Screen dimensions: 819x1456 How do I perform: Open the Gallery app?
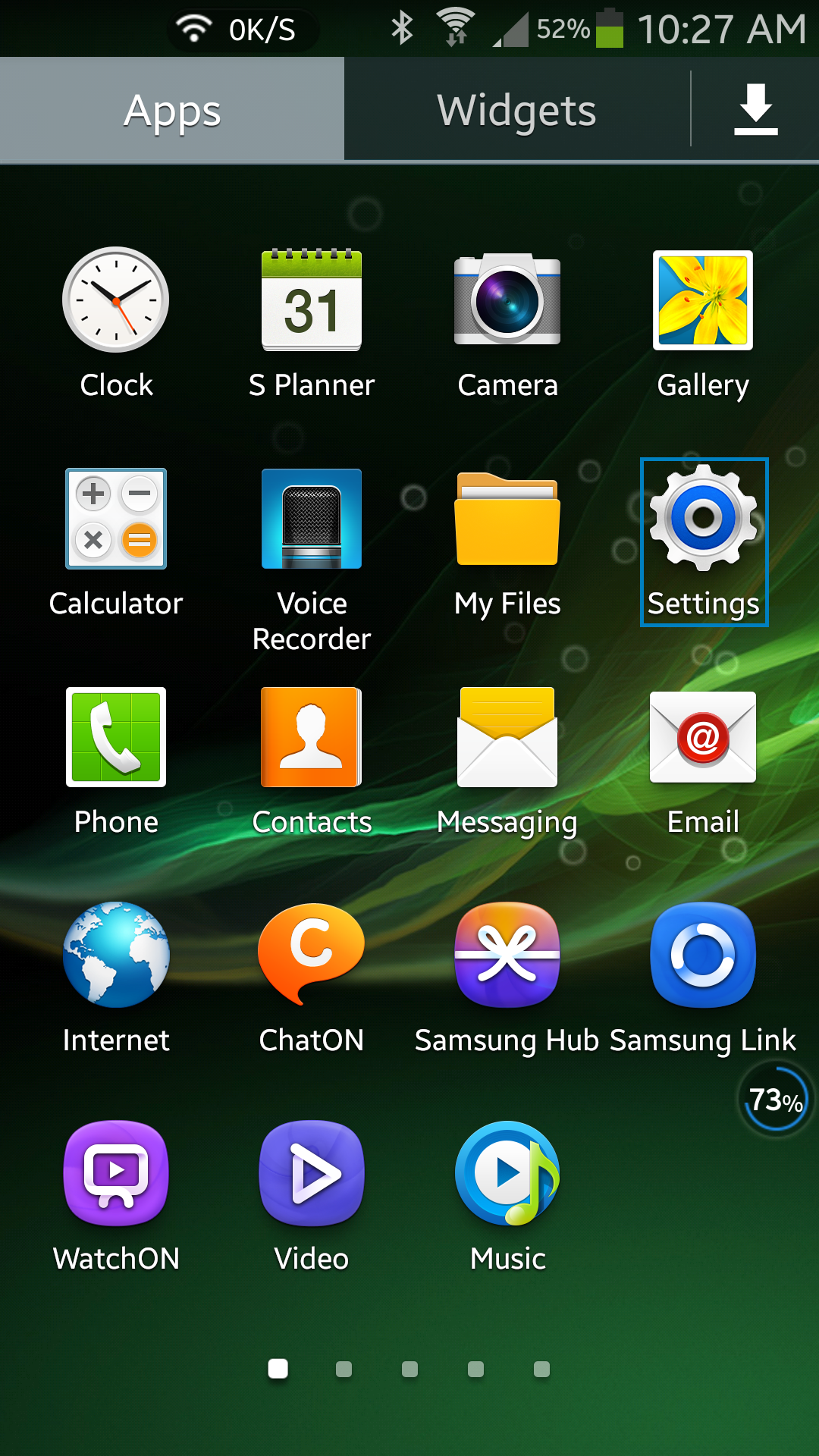click(x=703, y=324)
